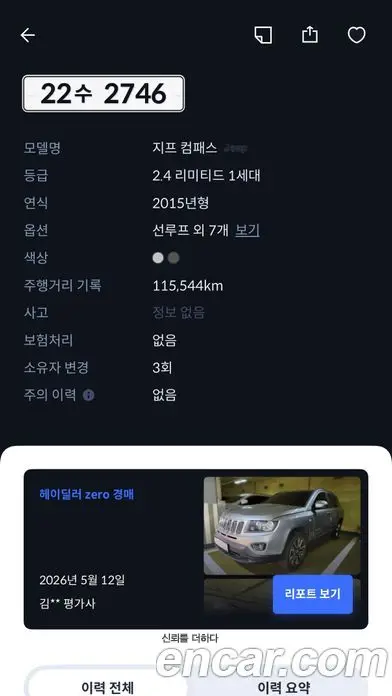The height and width of the screenshot is (696, 392).
Task: Show info about 주의 이력
Action: click(x=88, y=395)
